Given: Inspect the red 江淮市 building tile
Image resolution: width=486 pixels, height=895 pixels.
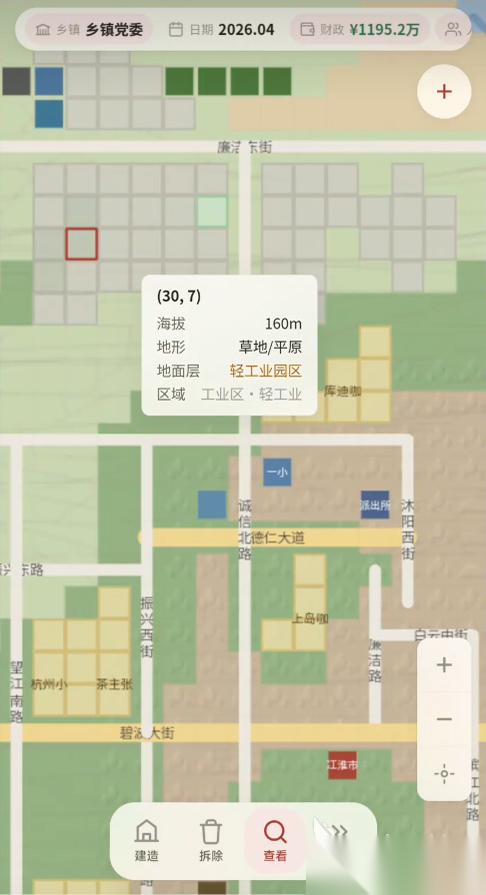Looking at the screenshot, I should [343, 765].
